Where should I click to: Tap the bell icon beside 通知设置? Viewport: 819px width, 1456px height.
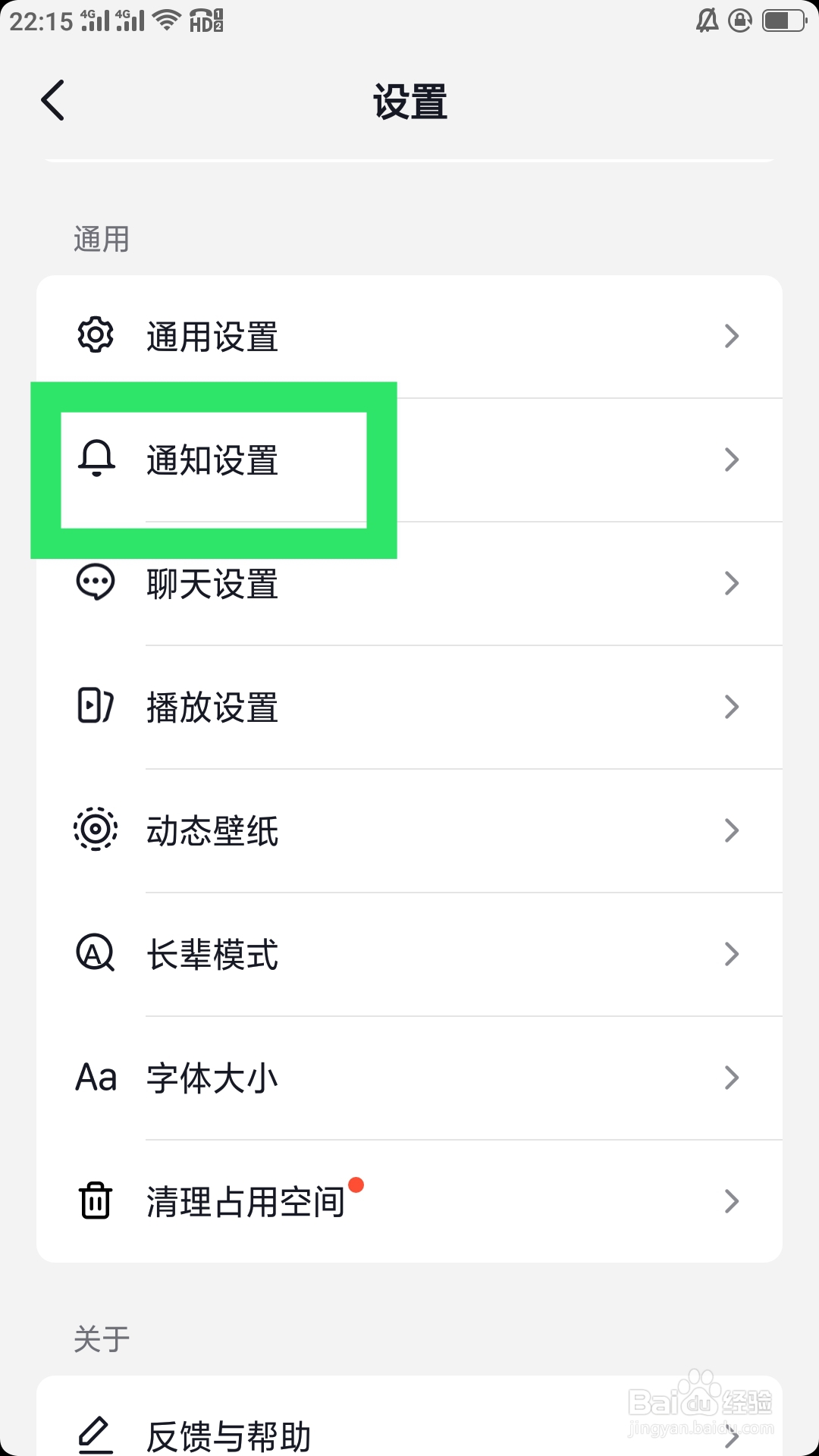coord(95,460)
